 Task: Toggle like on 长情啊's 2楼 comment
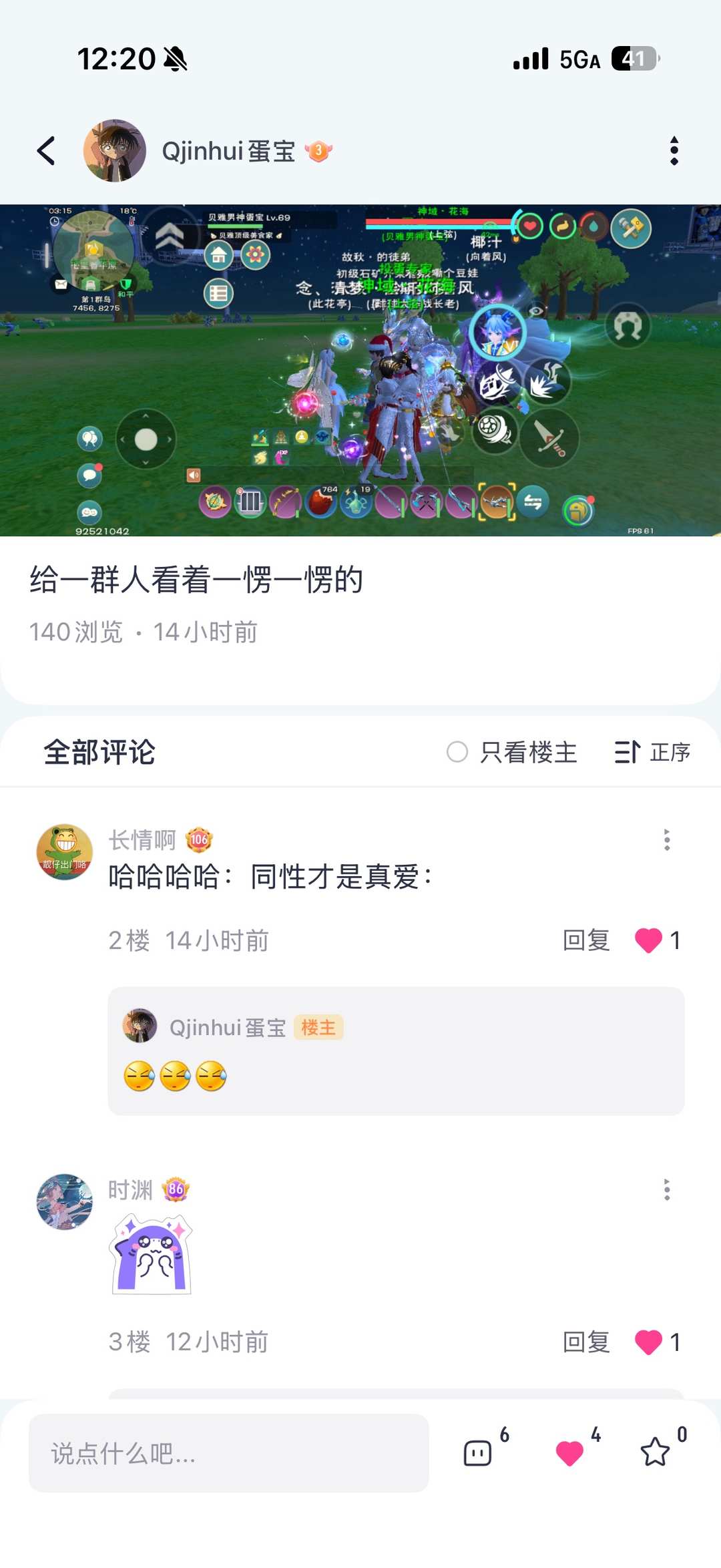click(648, 940)
